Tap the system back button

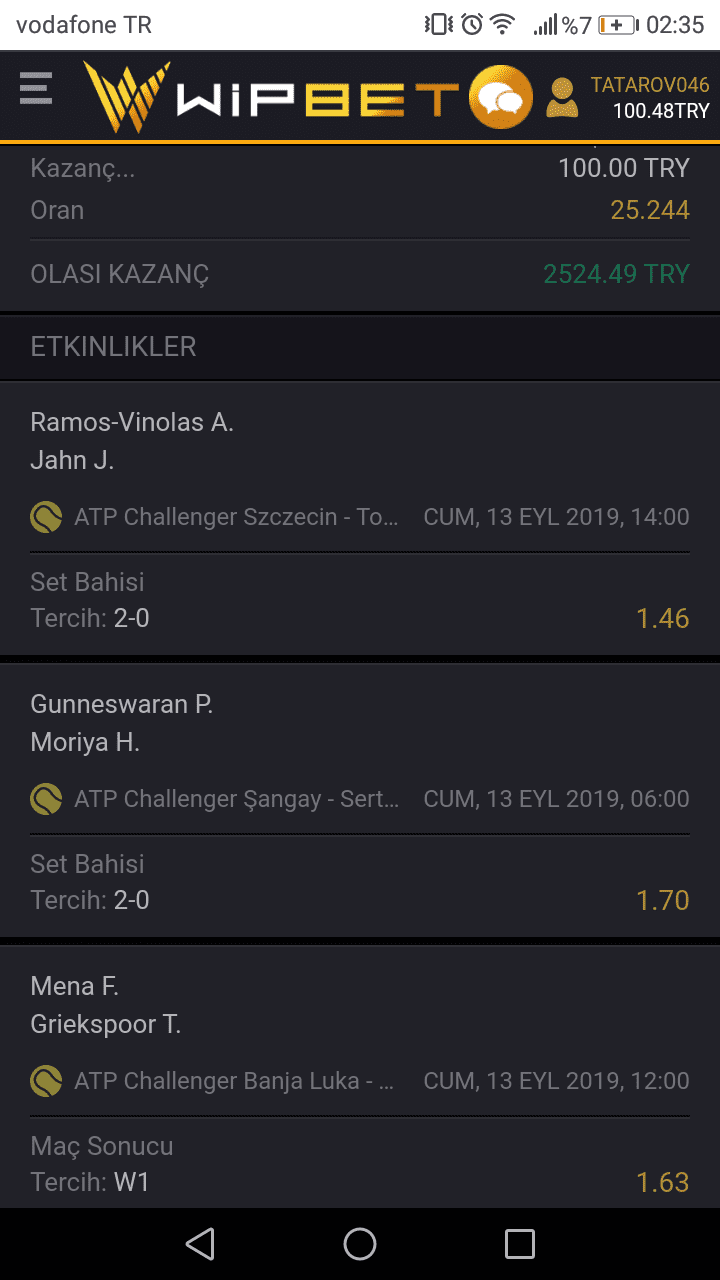[x=200, y=1244]
